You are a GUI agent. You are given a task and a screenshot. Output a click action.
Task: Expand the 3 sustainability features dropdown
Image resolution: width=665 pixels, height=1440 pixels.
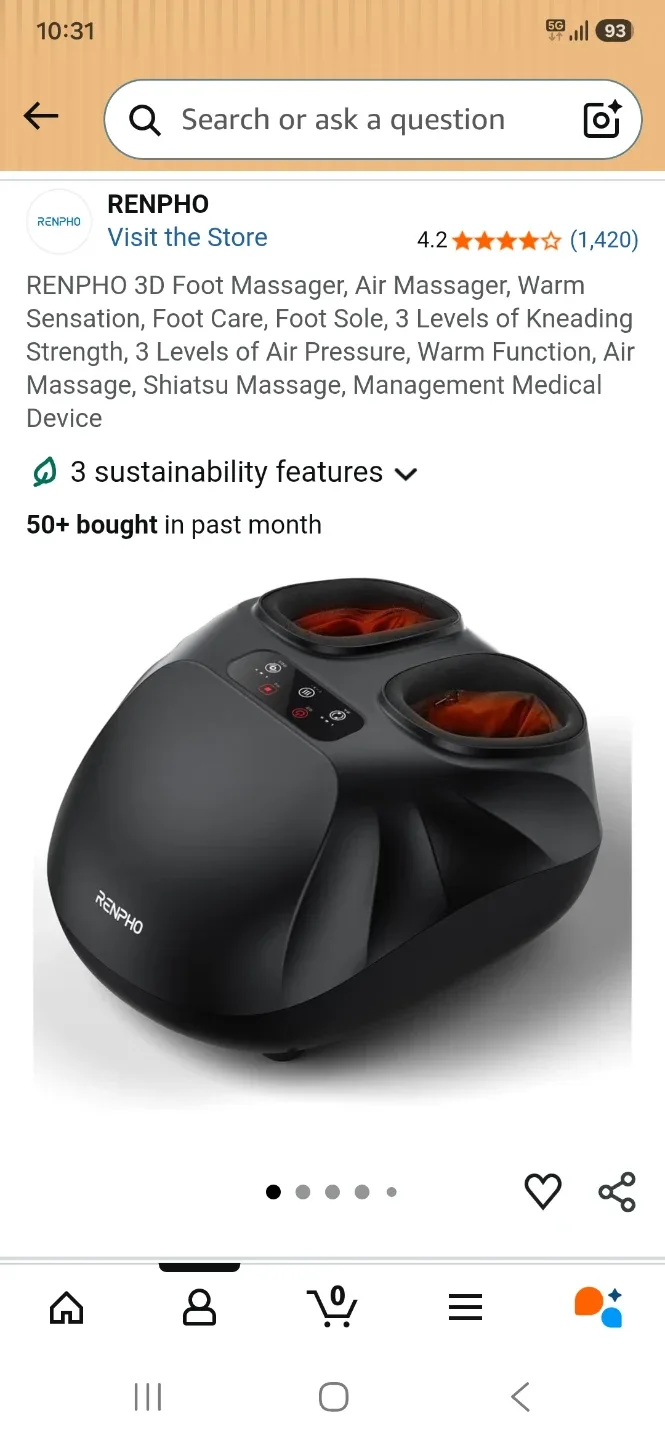tap(222, 472)
